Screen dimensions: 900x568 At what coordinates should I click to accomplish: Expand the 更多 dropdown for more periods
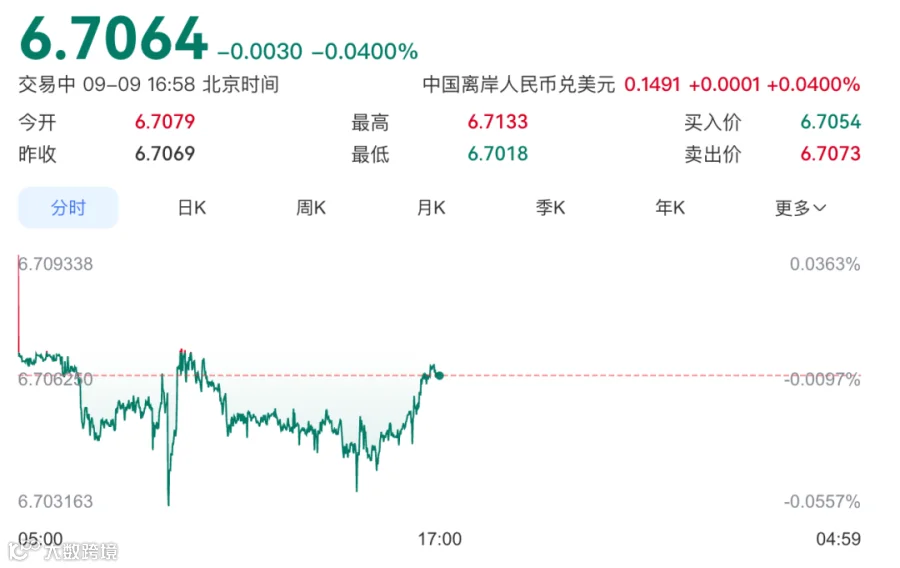[800, 208]
